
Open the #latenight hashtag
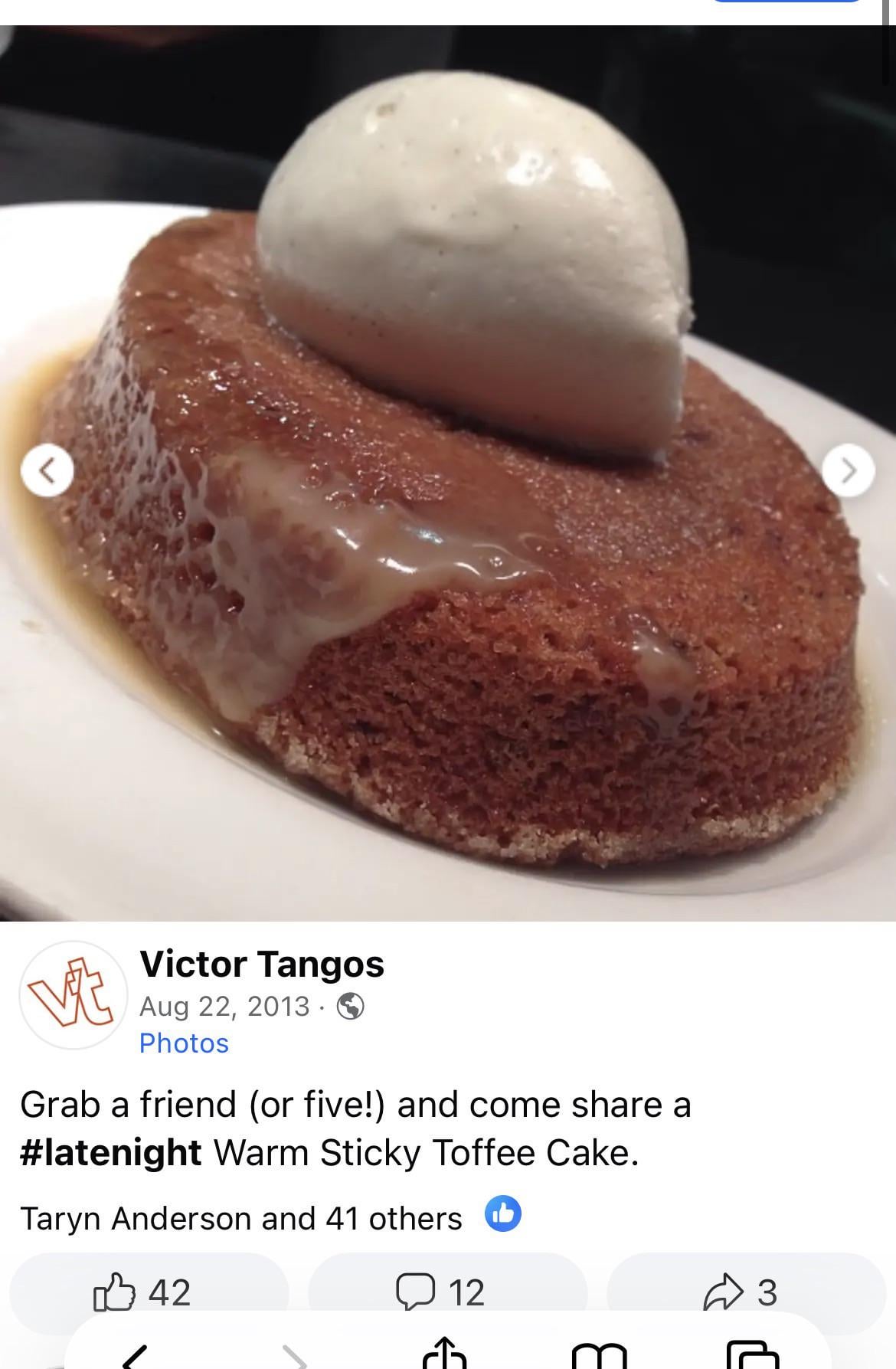tap(110, 1152)
